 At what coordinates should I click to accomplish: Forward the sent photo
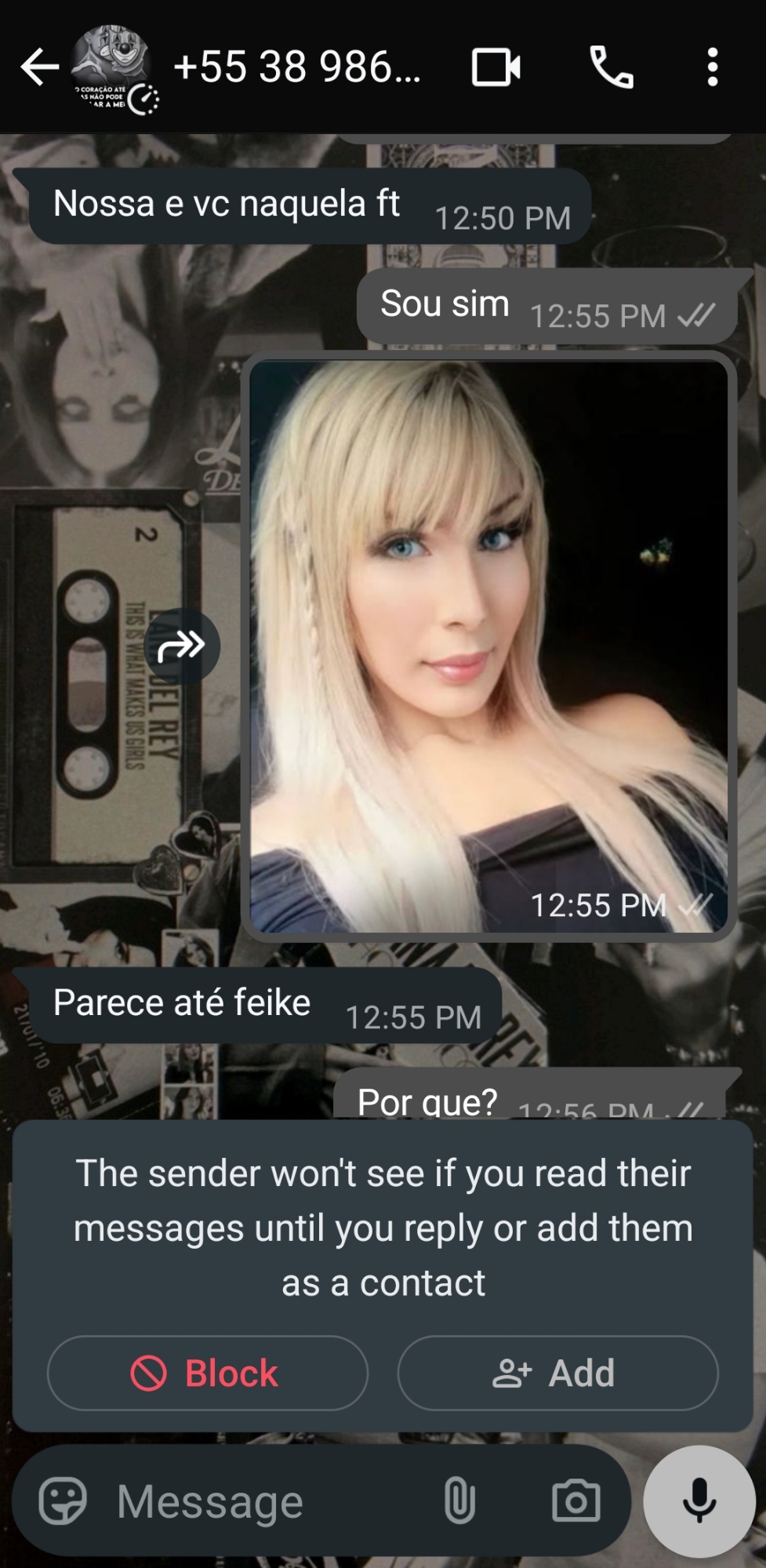pos(182,646)
